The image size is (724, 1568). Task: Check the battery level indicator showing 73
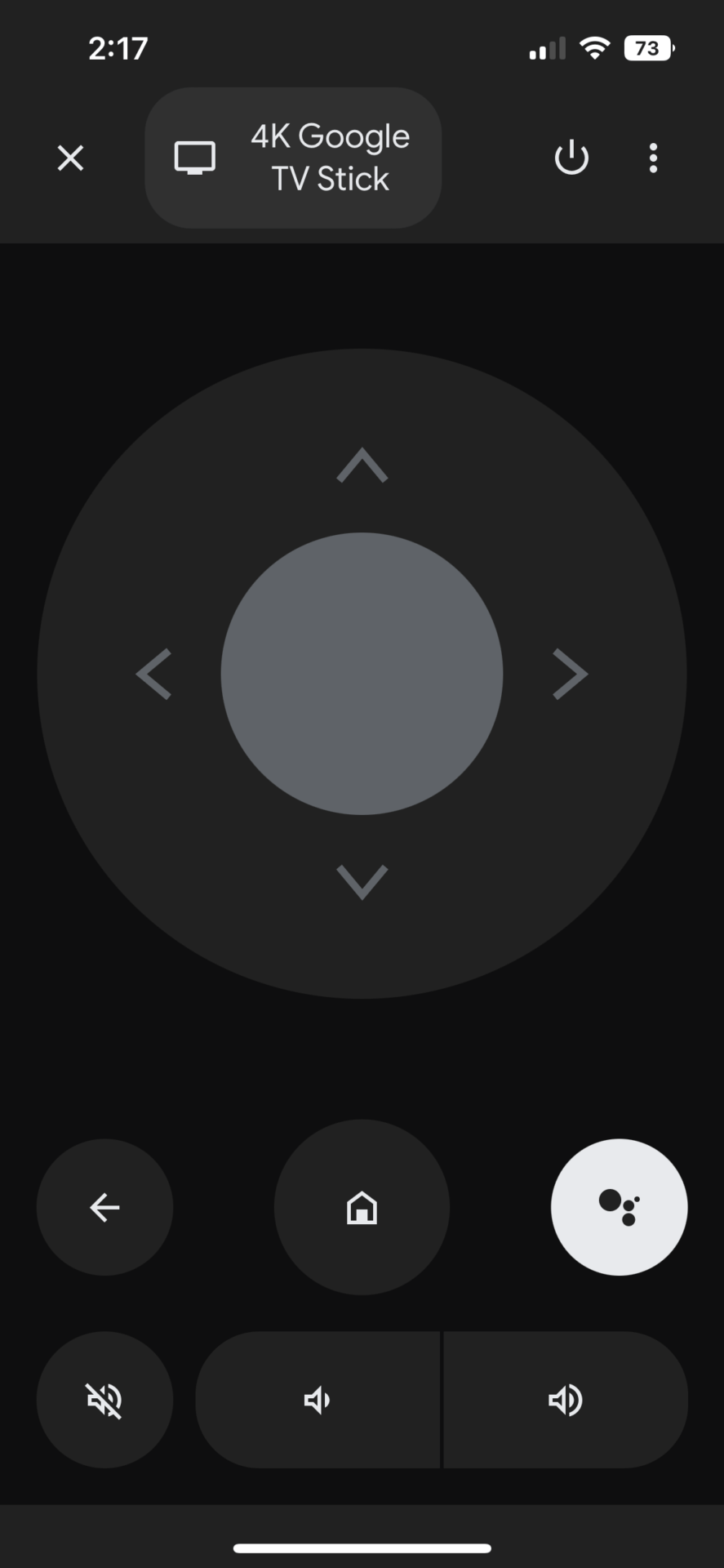pyautogui.click(x=646, y=48)
